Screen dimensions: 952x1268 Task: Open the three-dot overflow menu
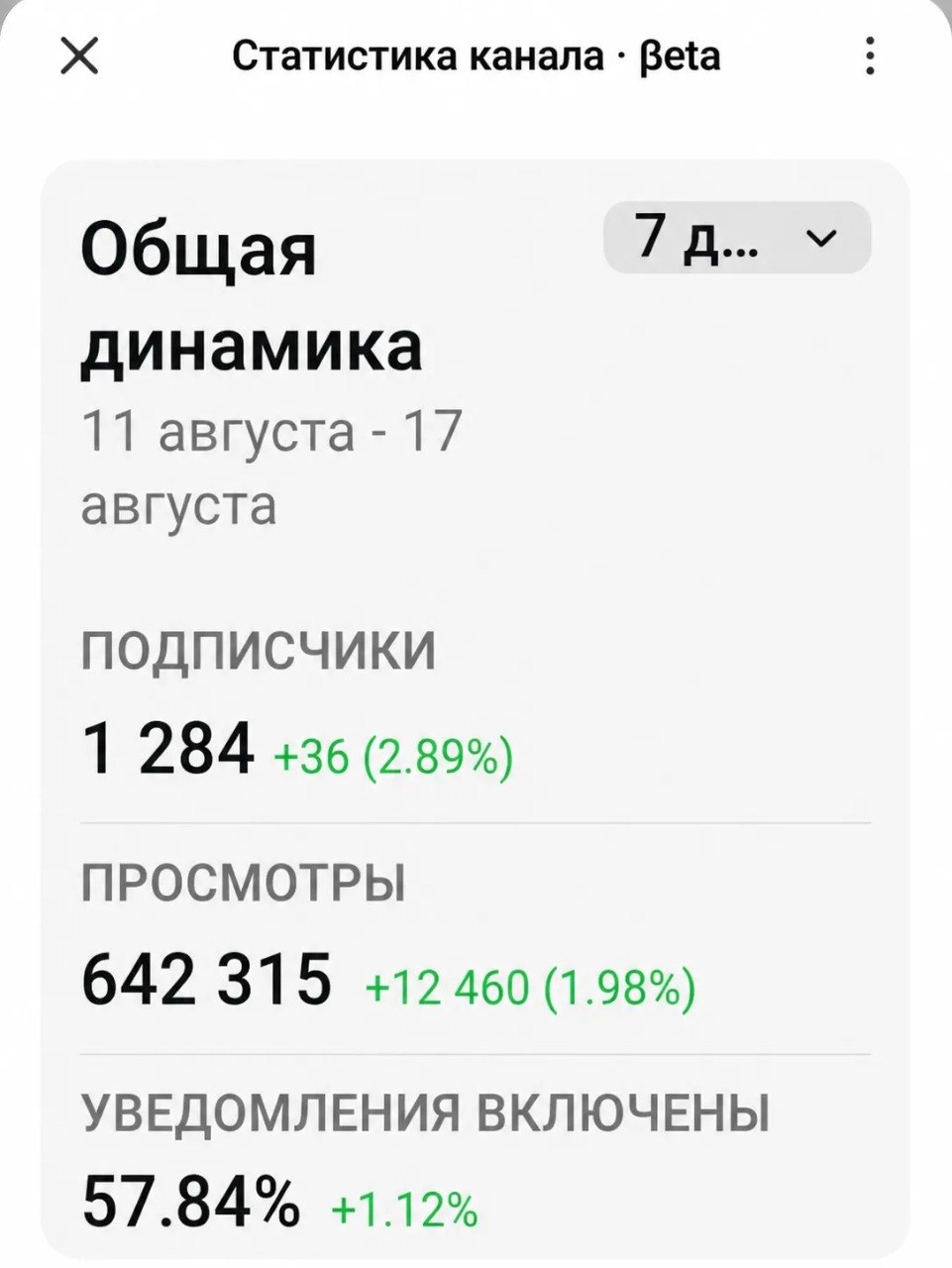pyautogui.click(x=870, y=56)
